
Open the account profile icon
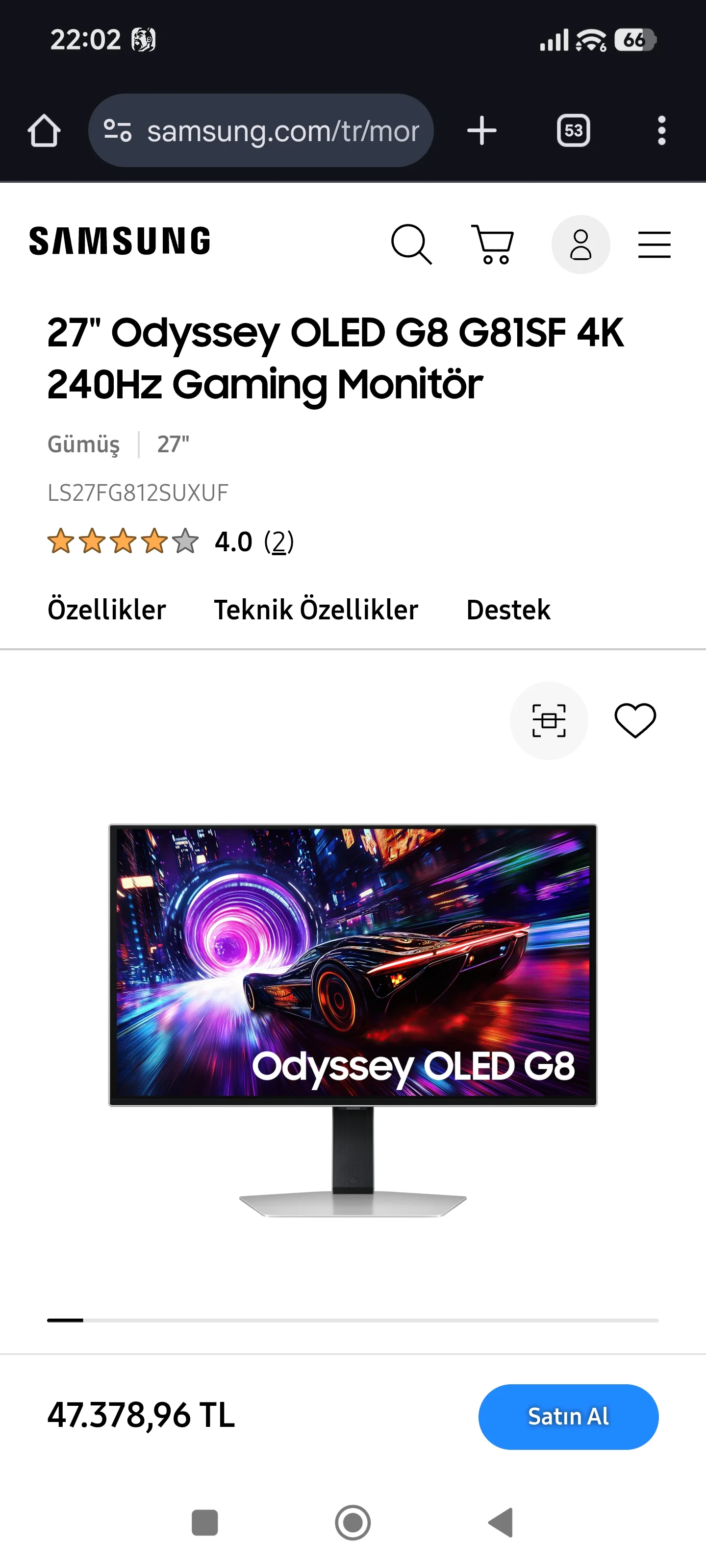coord(580,245)
